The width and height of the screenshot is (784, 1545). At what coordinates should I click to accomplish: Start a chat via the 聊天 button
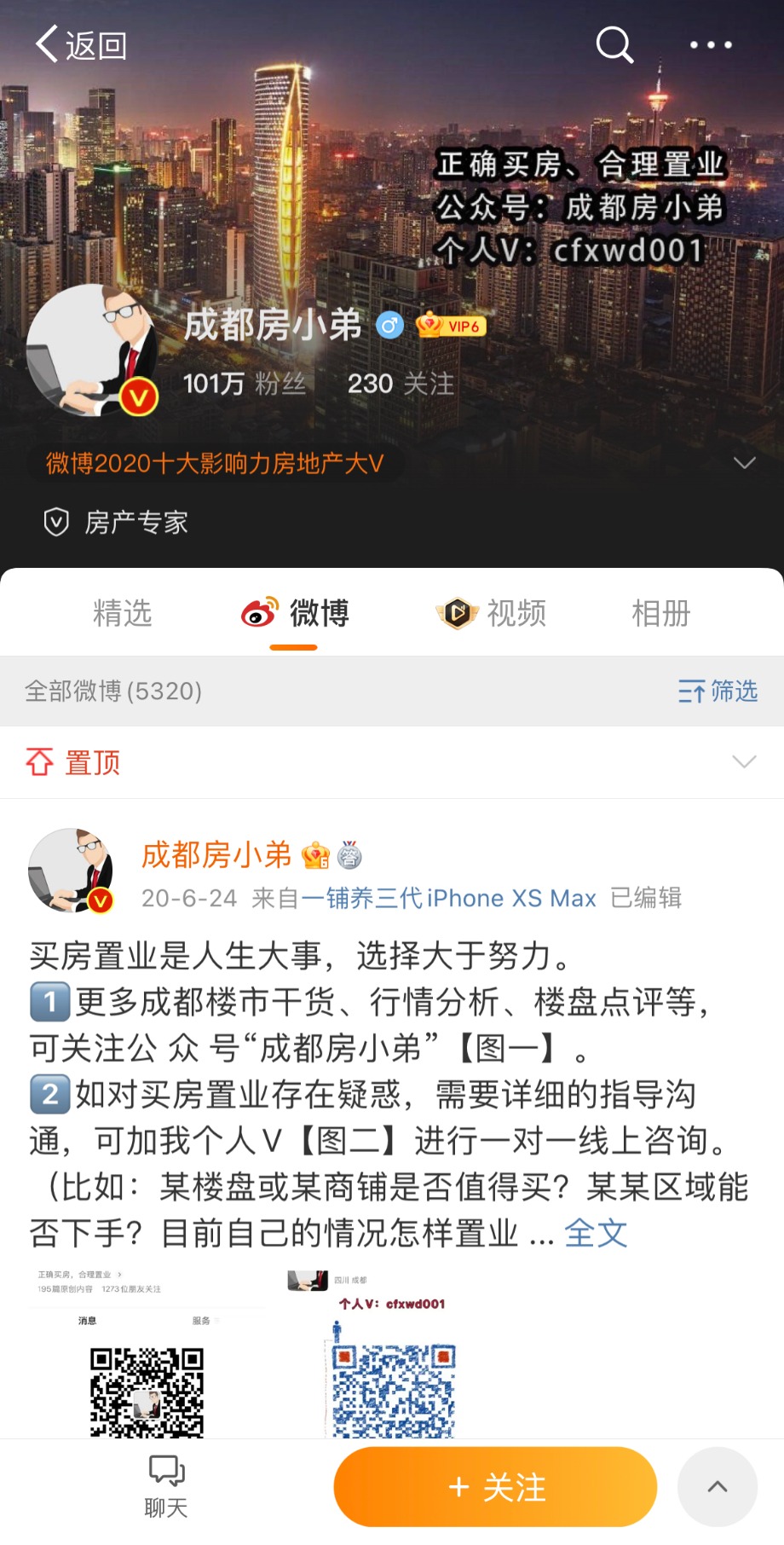(x=166, y=1486)
